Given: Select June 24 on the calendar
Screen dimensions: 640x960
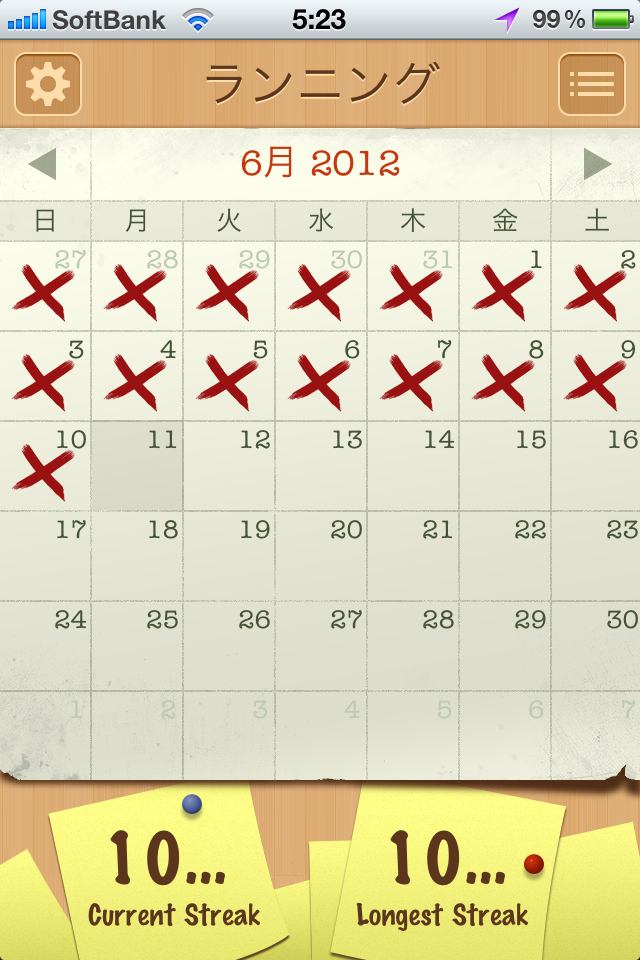Looking at the screenshot, I should 45,646.
